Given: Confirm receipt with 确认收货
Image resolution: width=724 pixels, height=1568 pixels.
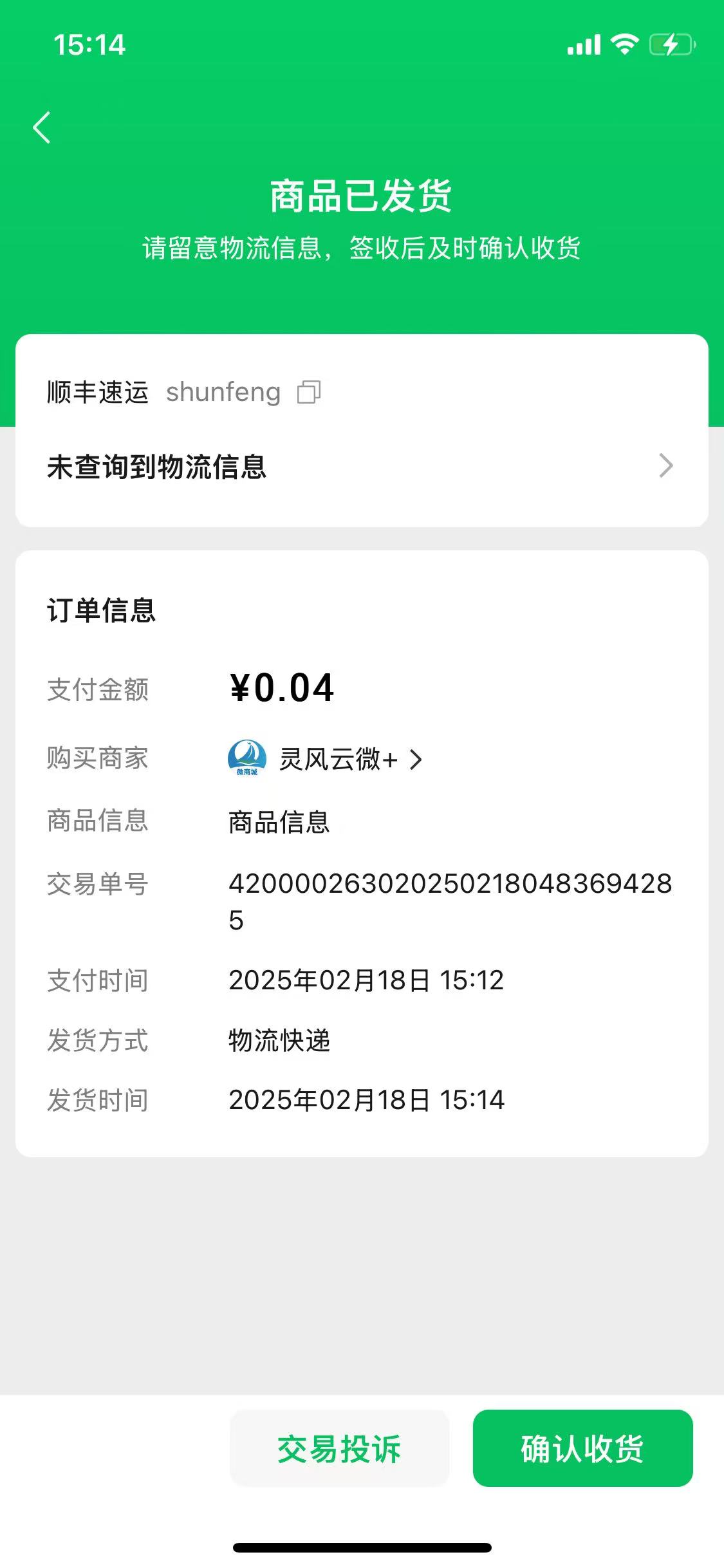Looking at the screenshot, I should tap(582, 1449).
